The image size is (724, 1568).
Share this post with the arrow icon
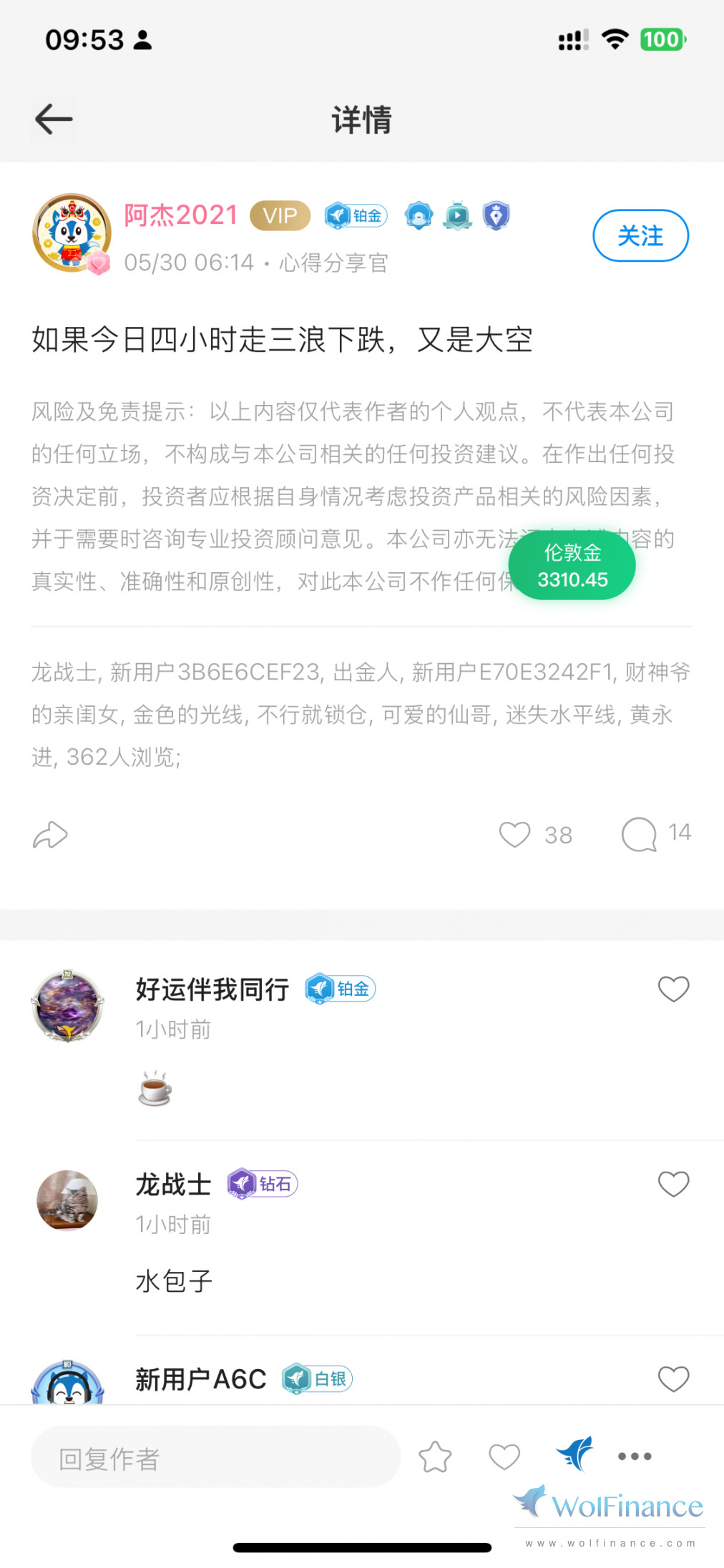coord(50,835)
